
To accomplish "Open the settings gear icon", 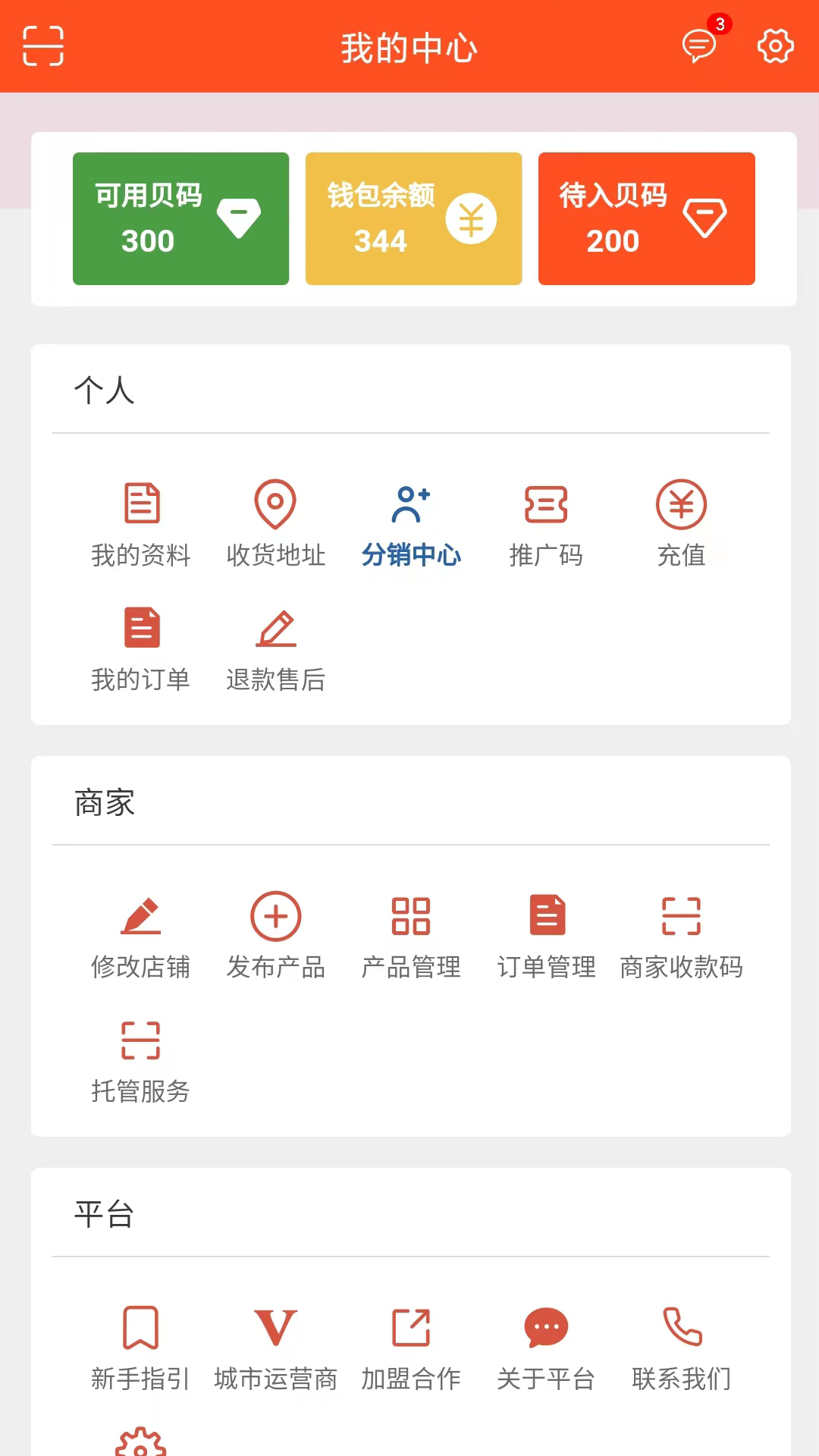I will pyautogui.click(x=773, y=47).
